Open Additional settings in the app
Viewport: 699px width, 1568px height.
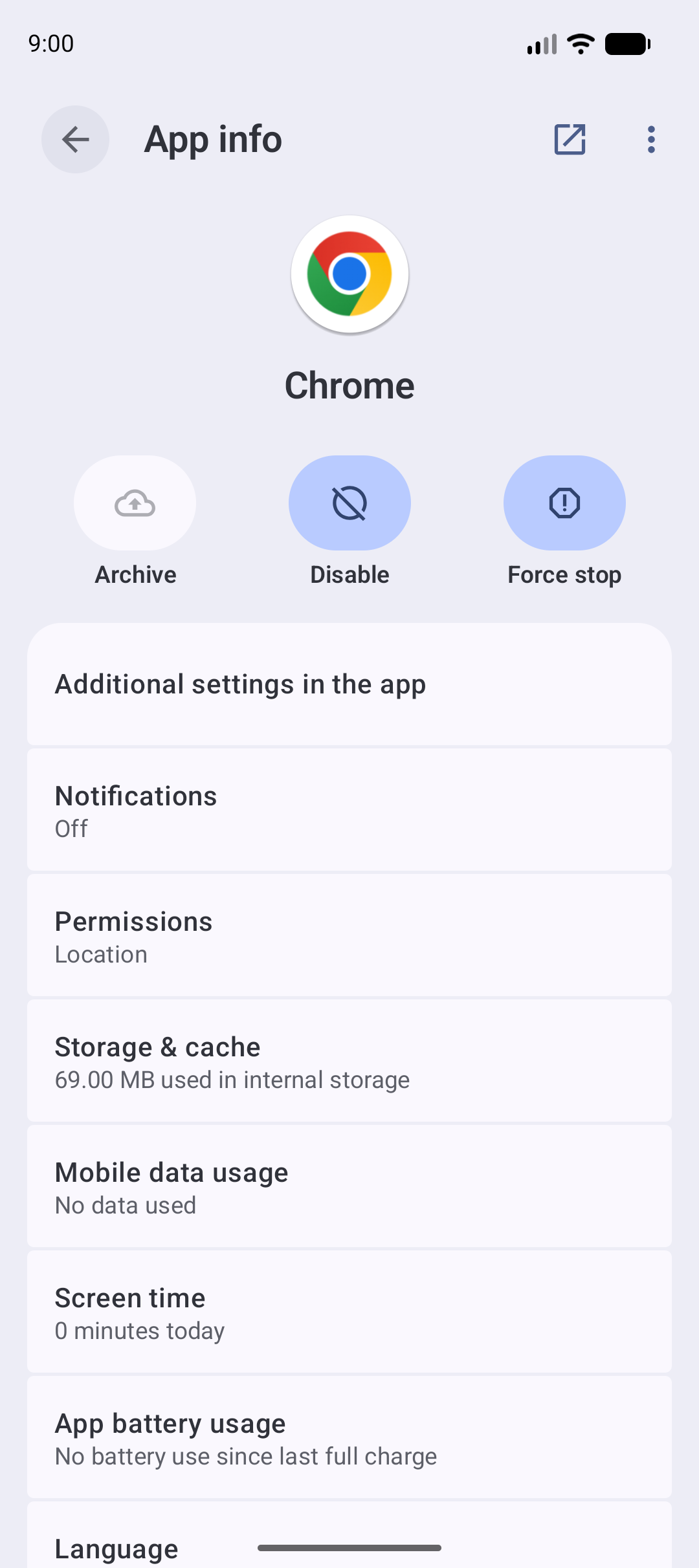pyautogui.click(x=349, y=684)
